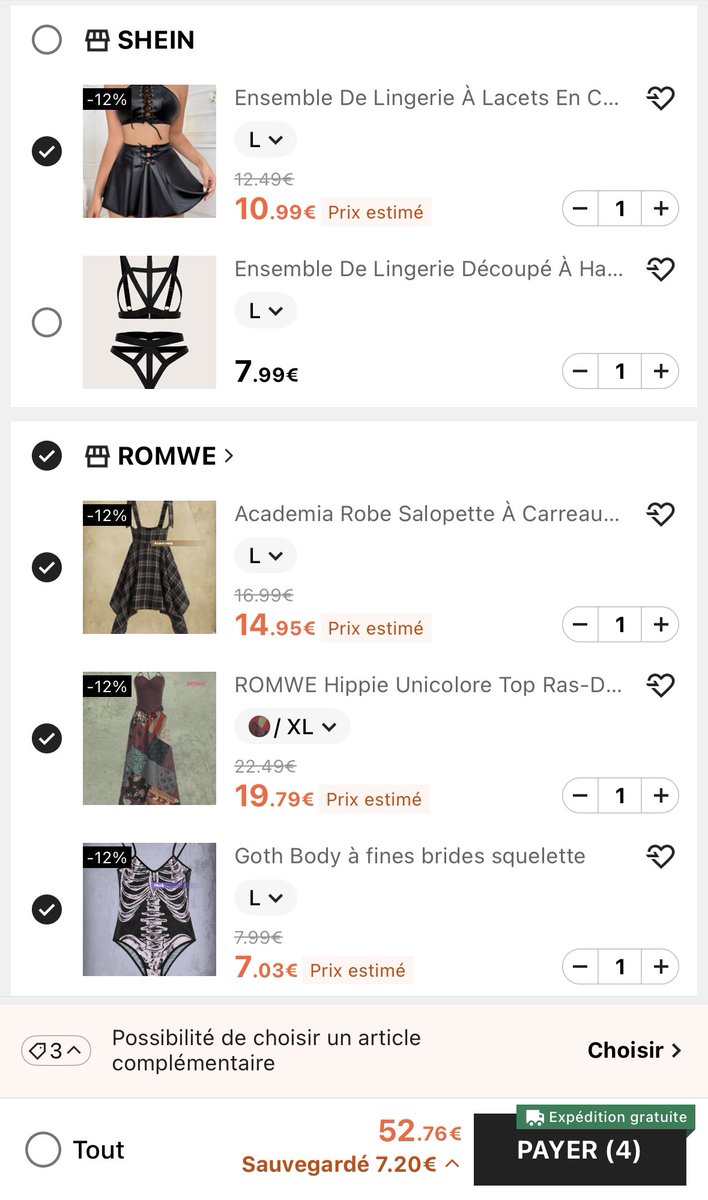Screen dimensions: 708x1200
Task: Deselect all ROMWE store items
Action: 46,456
